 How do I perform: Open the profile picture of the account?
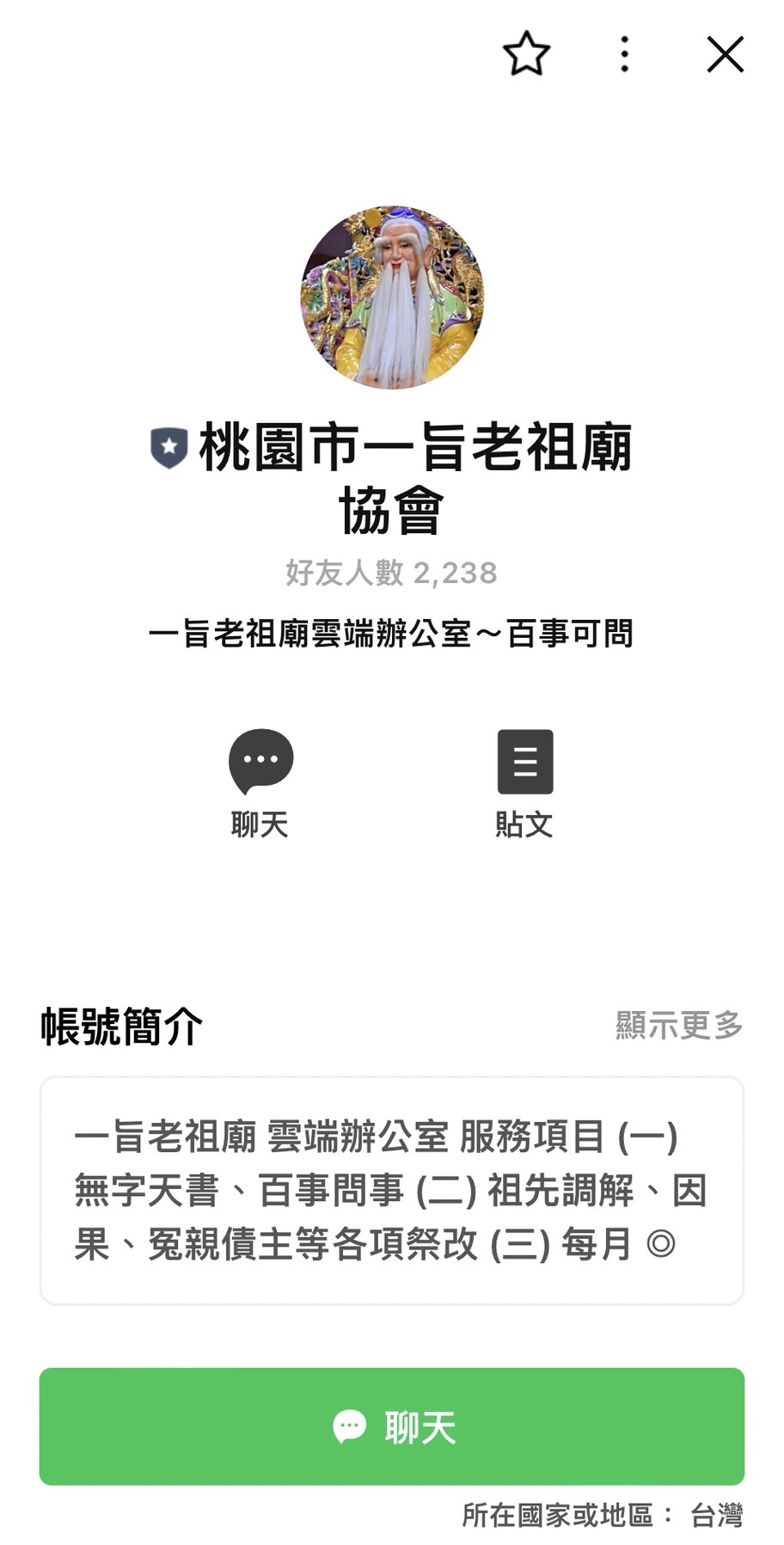pyautogui.click(x=392, y=297)
